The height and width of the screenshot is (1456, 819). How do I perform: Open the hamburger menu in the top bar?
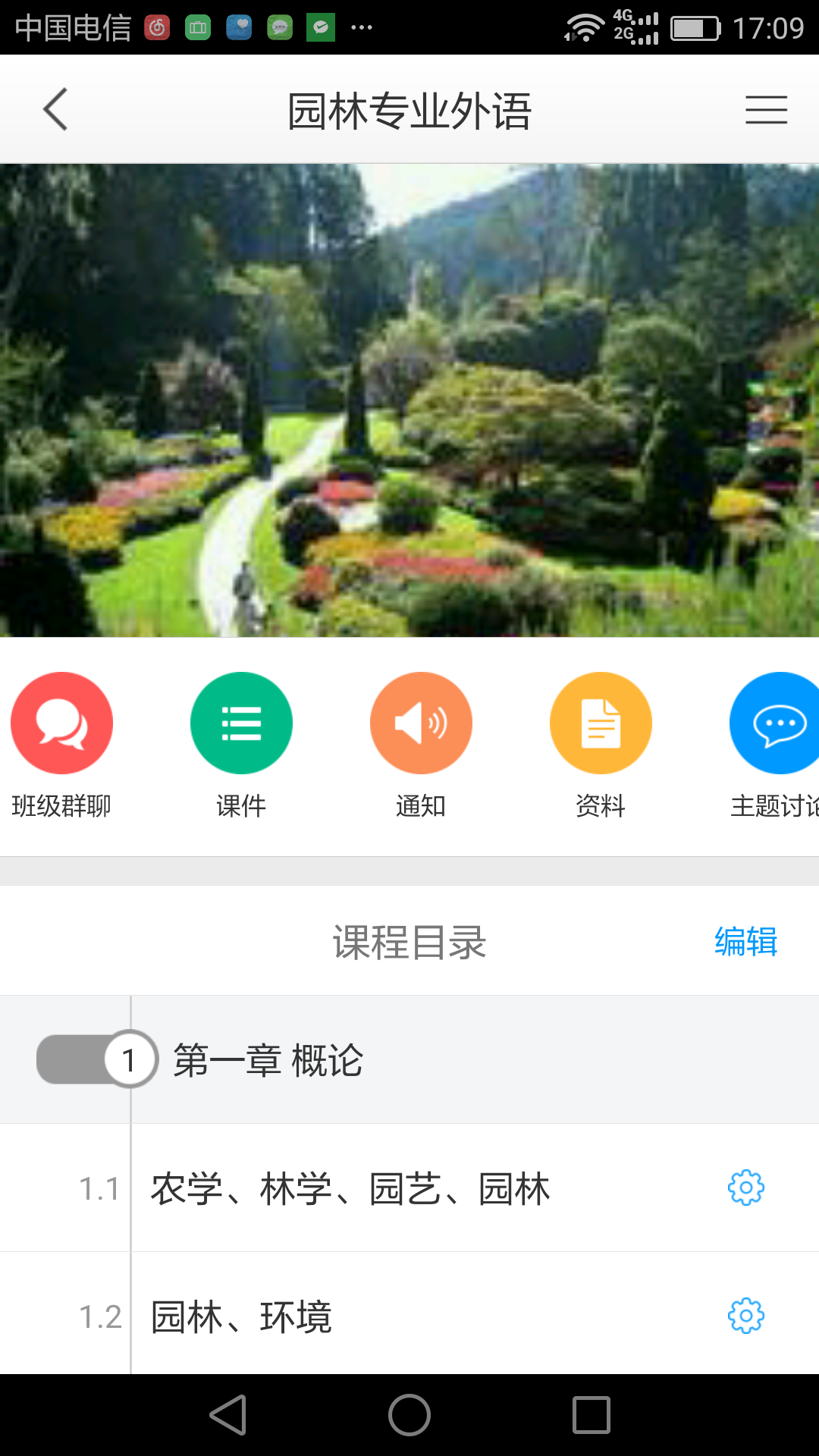(x=766, y=110)
